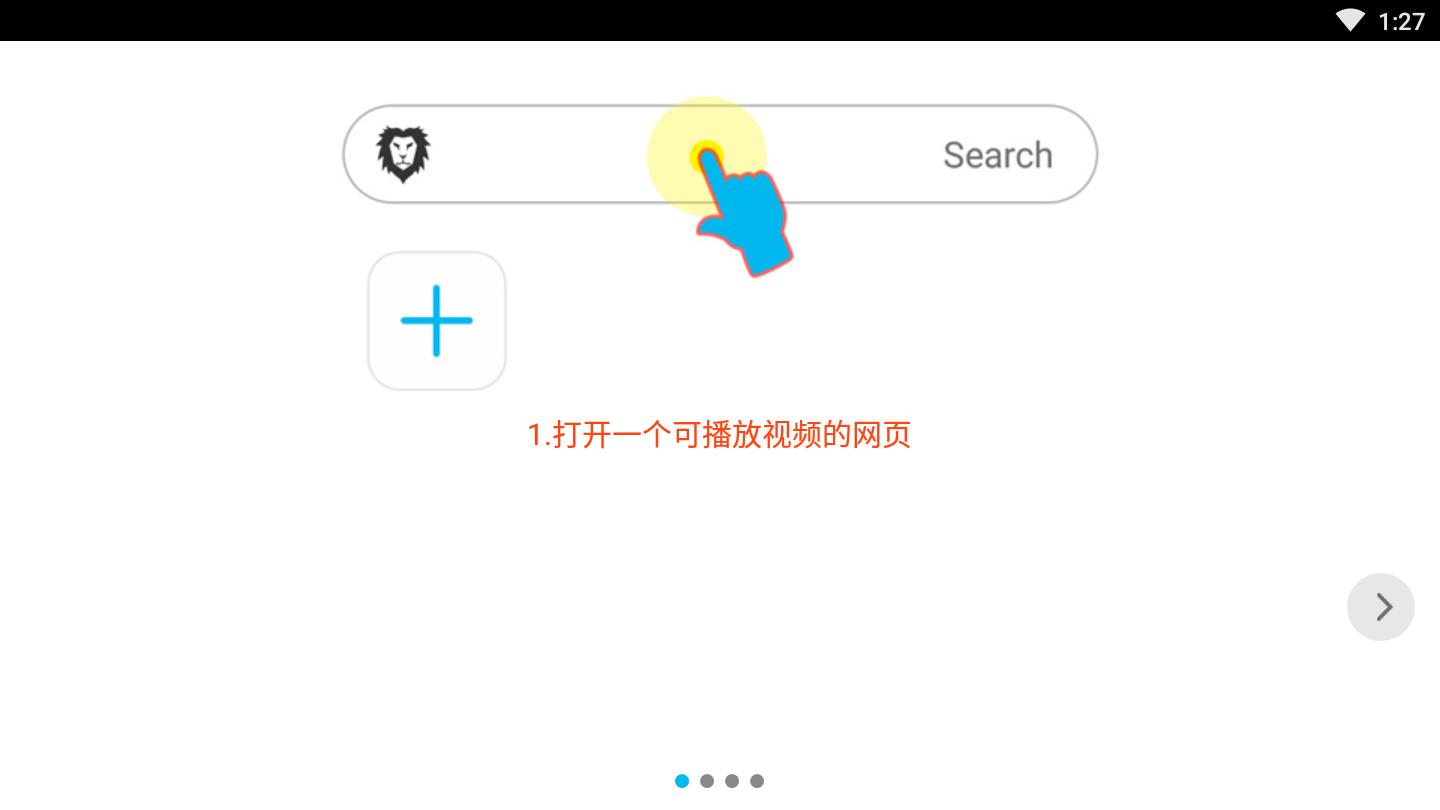Go to the next tutorial page arrow
This screenshot has width=1440, height=810.
click(1381, 607)
